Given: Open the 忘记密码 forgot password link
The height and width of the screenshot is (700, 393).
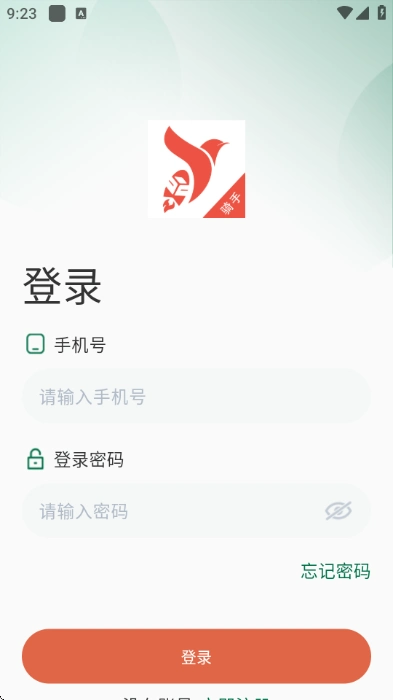Looking at the screenshot, I should 335,571.
